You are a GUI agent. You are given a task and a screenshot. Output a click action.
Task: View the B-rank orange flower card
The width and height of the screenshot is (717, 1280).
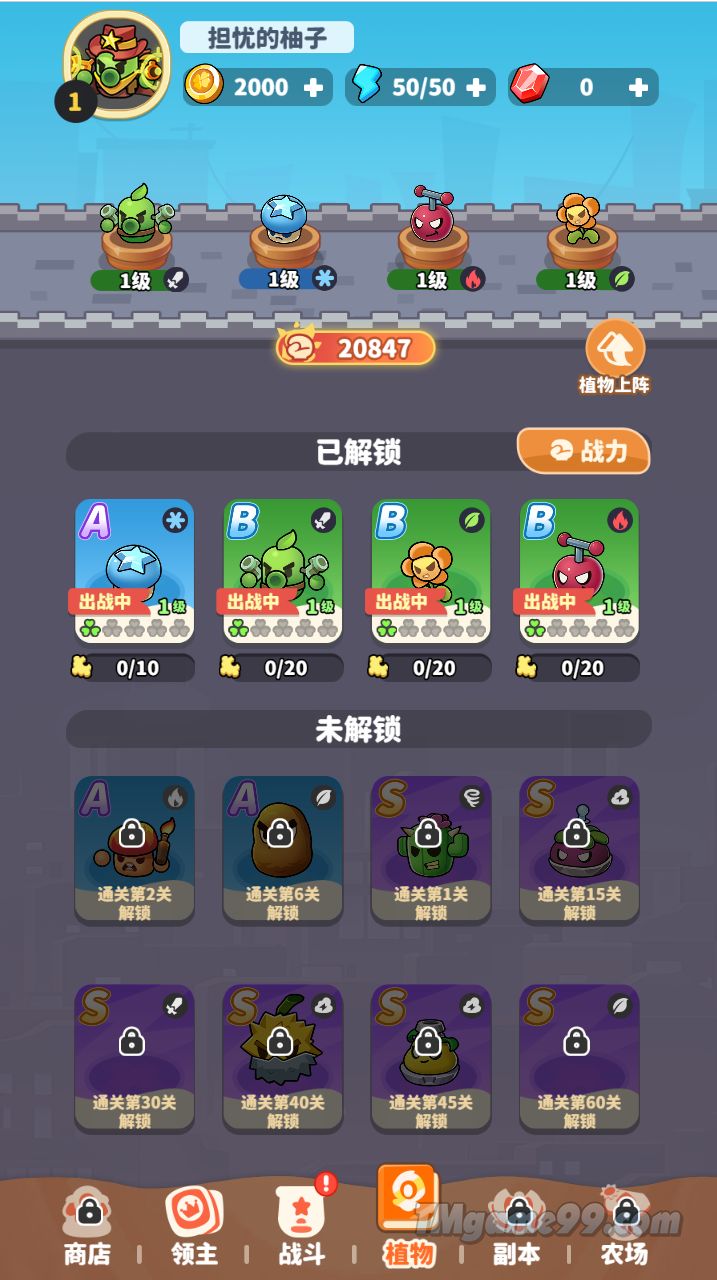pyautogui.click(x=431, y=570)
